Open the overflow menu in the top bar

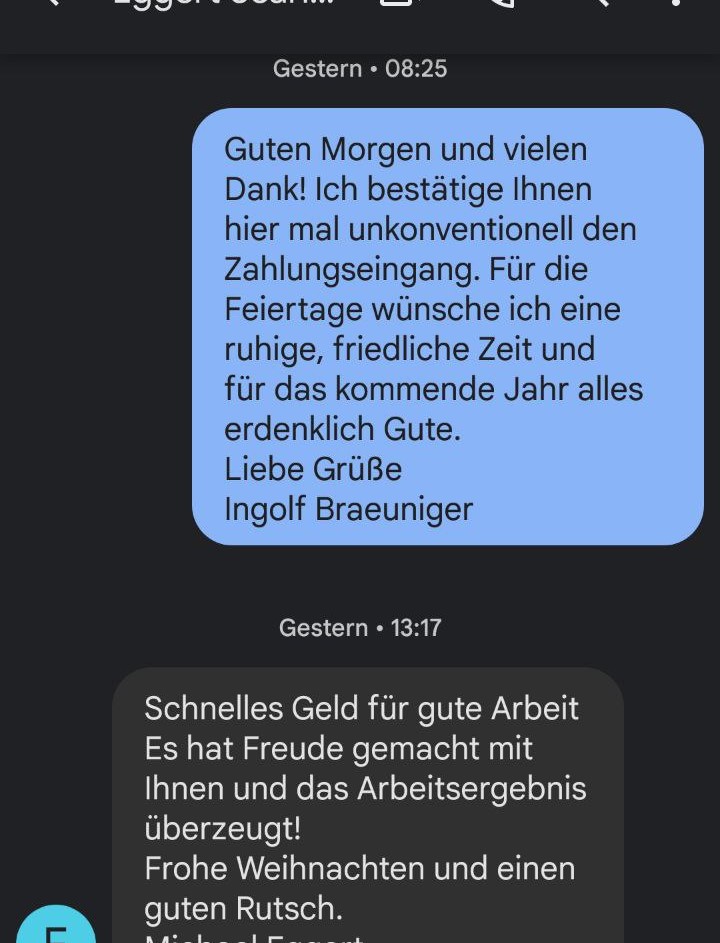point(676,3)
